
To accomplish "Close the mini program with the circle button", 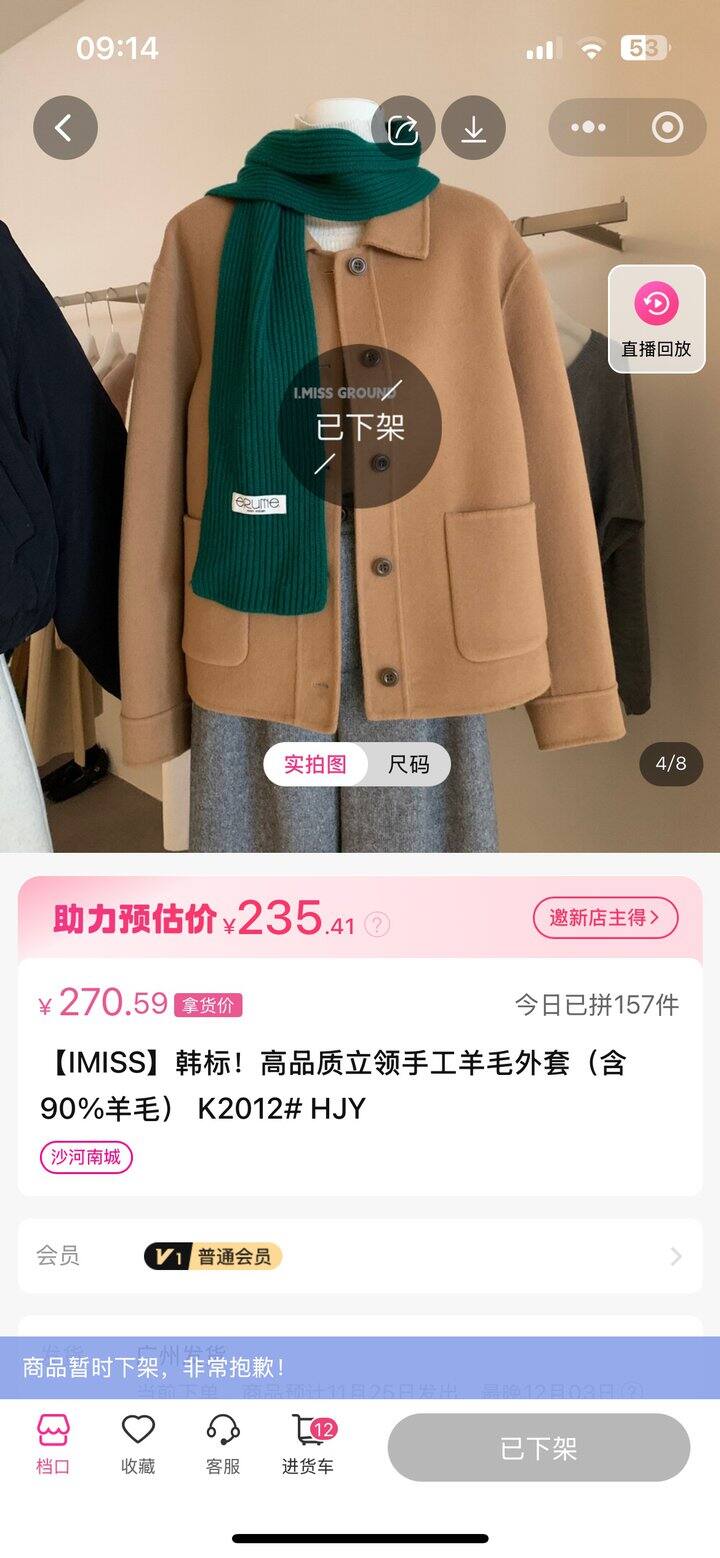I will pos(667,127).
